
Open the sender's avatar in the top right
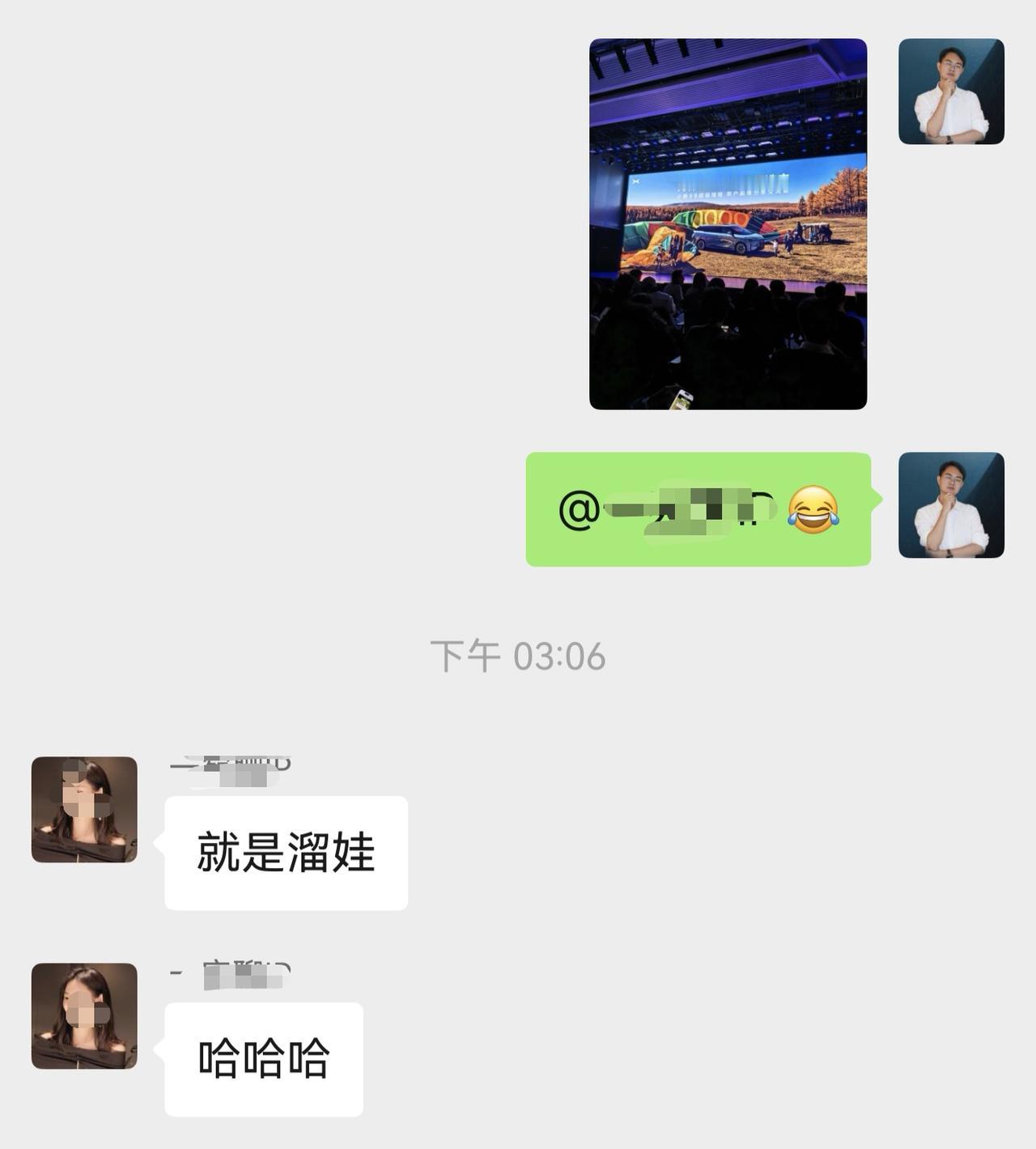coord(952,89)
